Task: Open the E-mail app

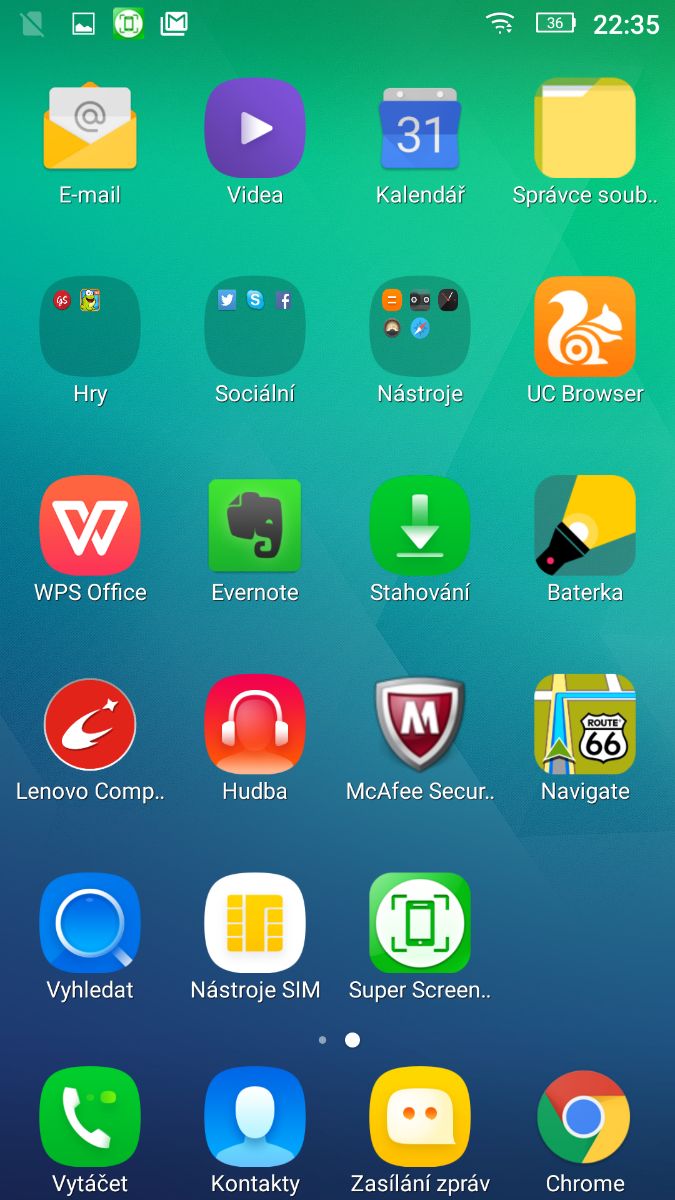Action: tap(90, 128)
